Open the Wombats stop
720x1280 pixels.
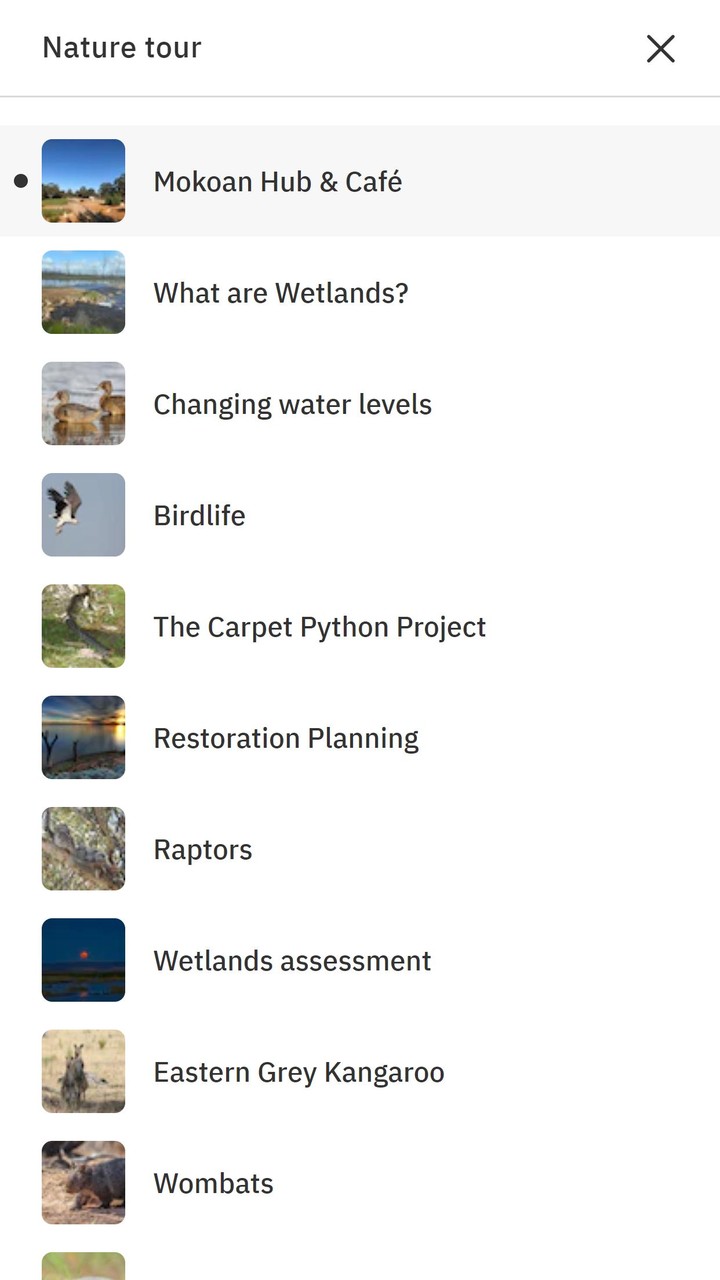[360, 1183]
